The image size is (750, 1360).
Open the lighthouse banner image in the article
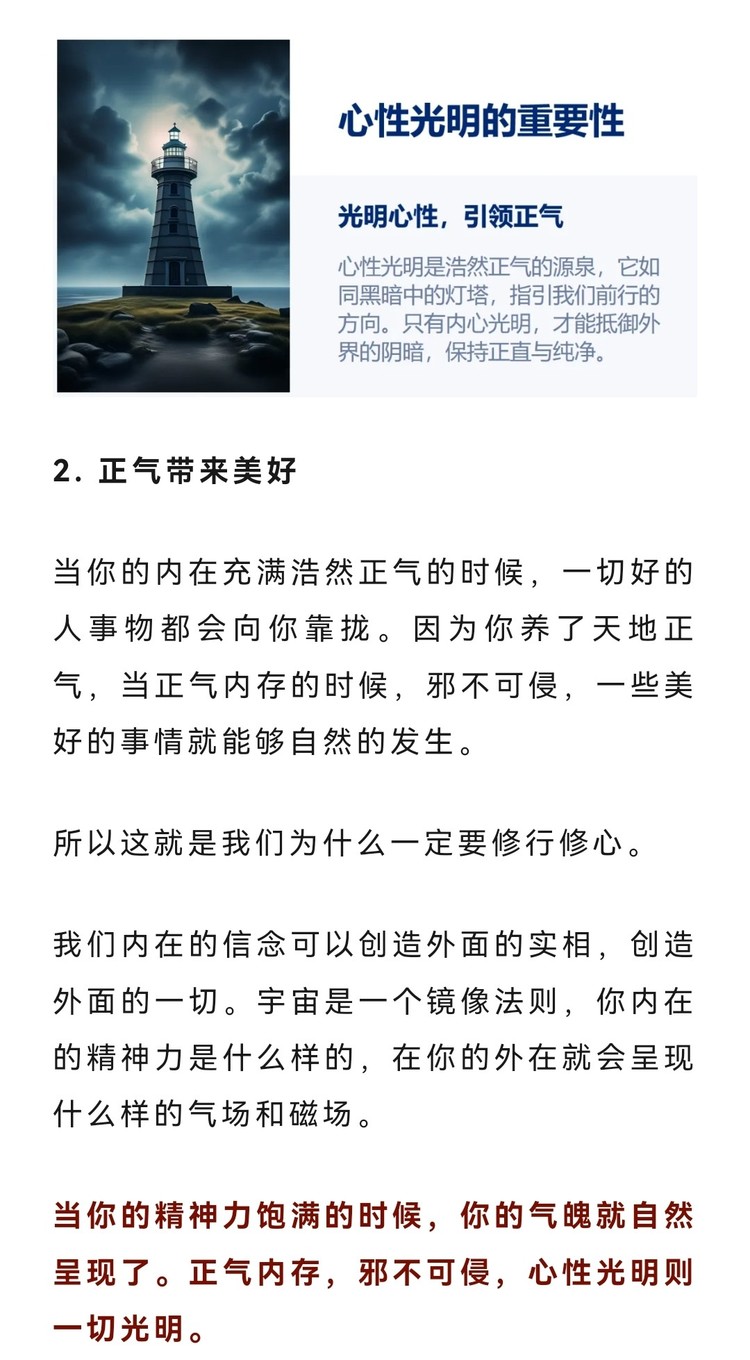[375, 216]
